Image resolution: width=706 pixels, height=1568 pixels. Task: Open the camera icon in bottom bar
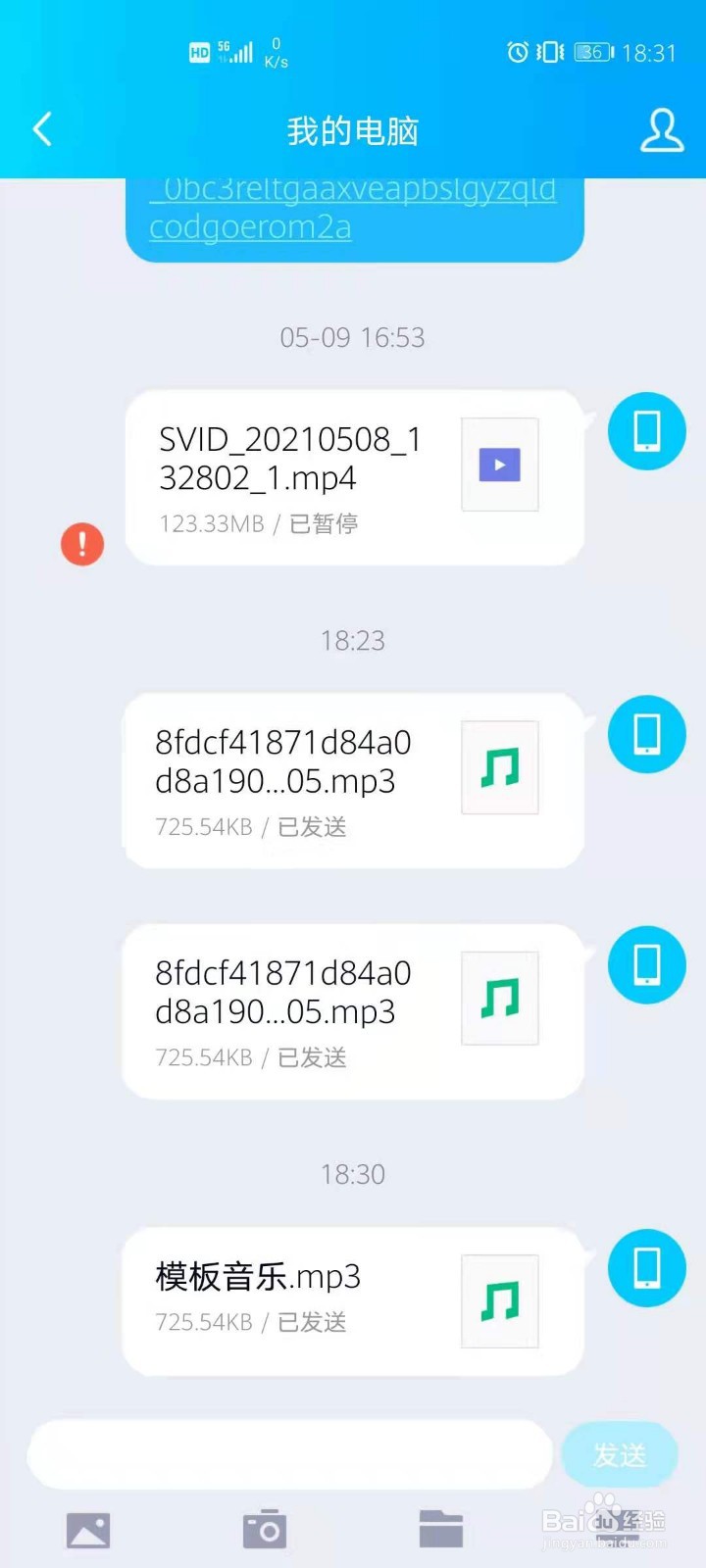[x=263, y=1529]
